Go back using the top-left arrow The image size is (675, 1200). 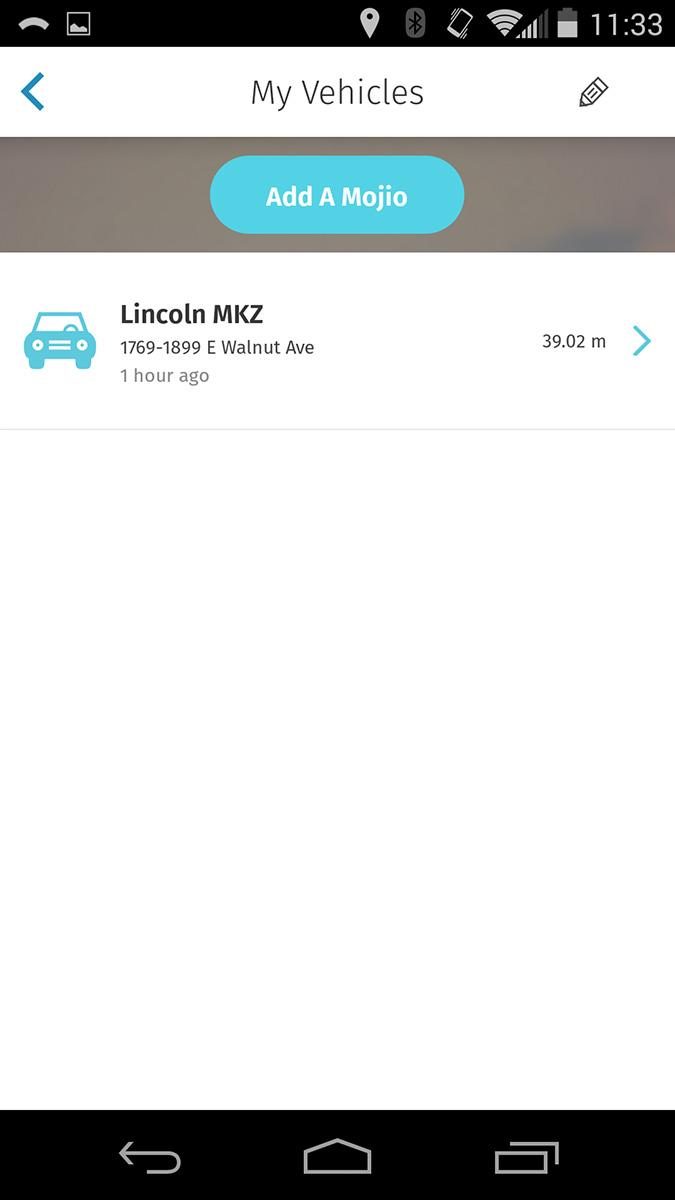click(x=33, y=92)
